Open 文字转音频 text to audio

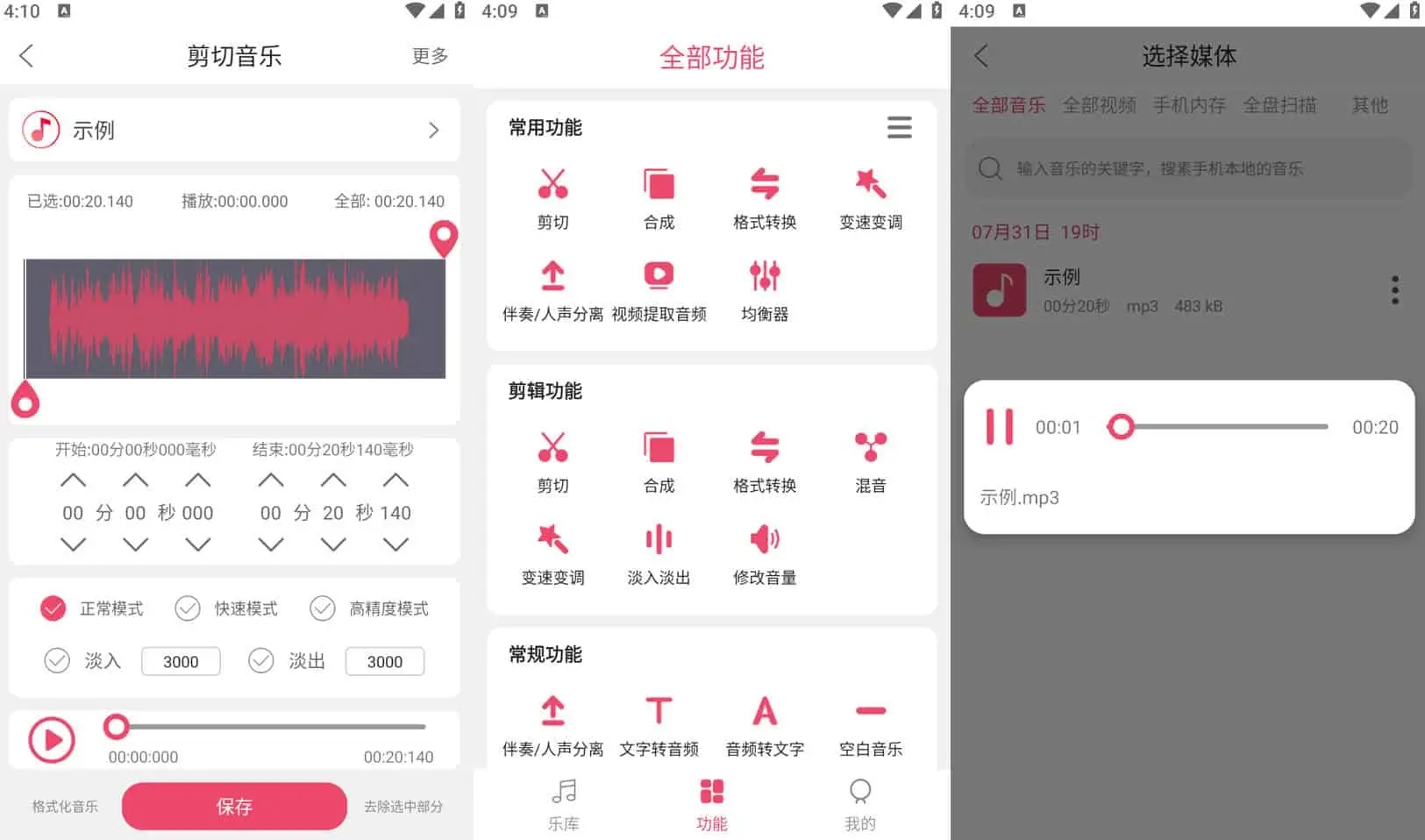(659, 725)
